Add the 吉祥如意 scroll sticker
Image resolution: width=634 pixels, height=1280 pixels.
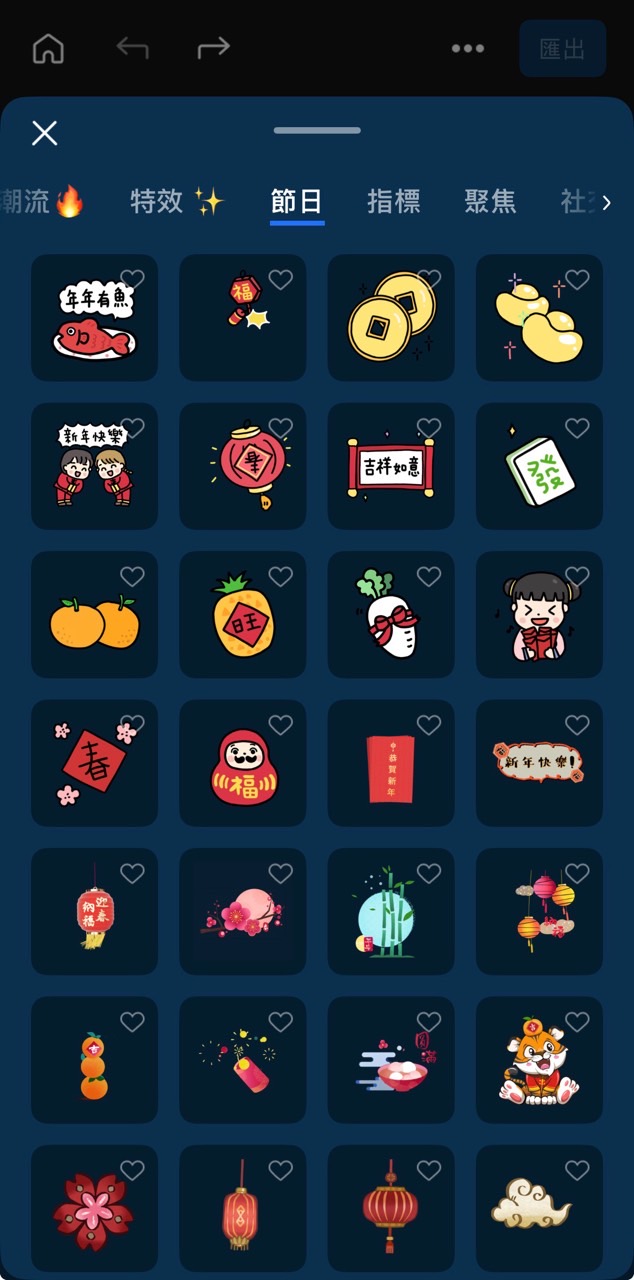pyautogui.click(x=391, y=467)
